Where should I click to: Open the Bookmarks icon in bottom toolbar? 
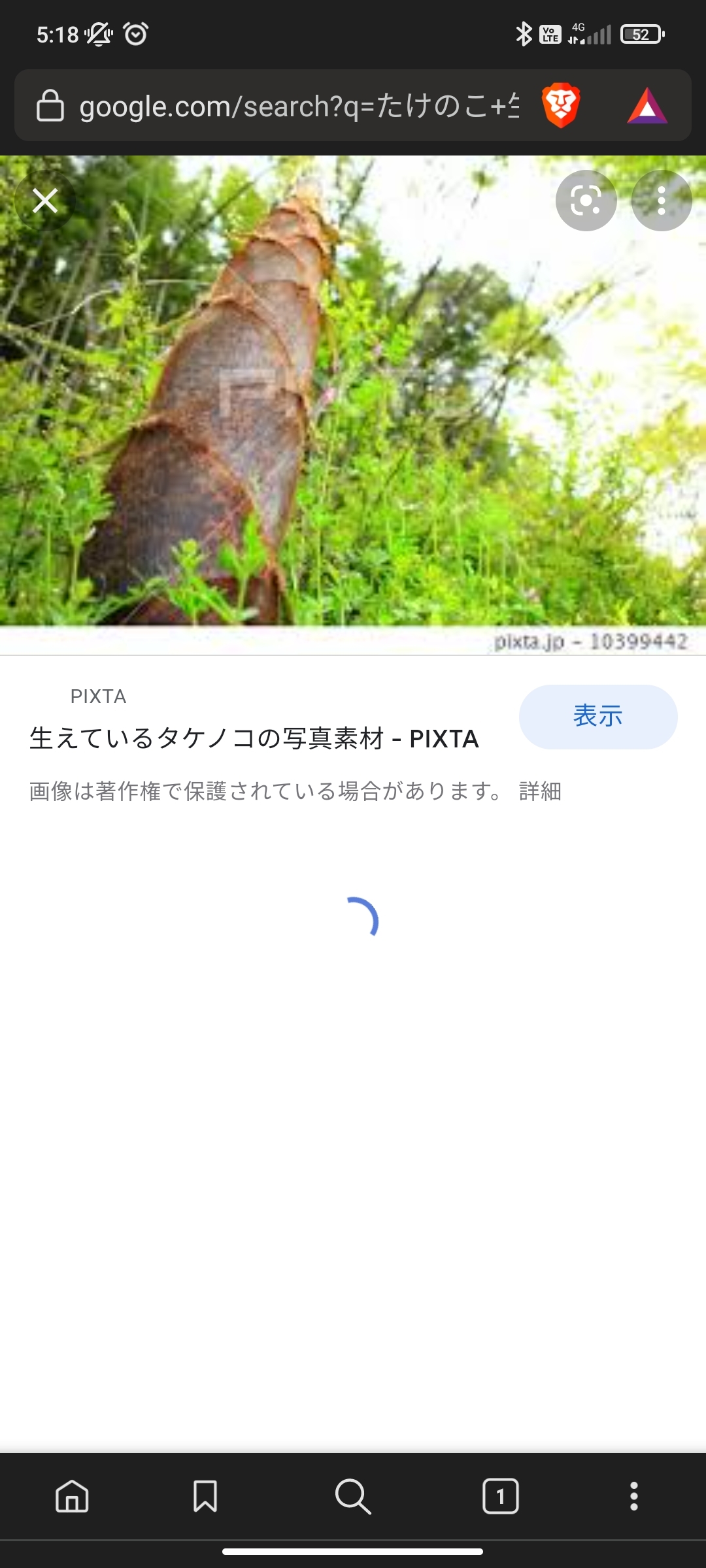[205, 1496]
